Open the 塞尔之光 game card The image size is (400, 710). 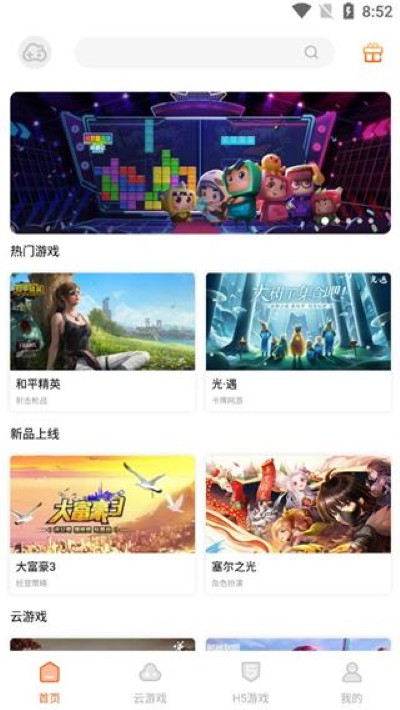point(298,524)
